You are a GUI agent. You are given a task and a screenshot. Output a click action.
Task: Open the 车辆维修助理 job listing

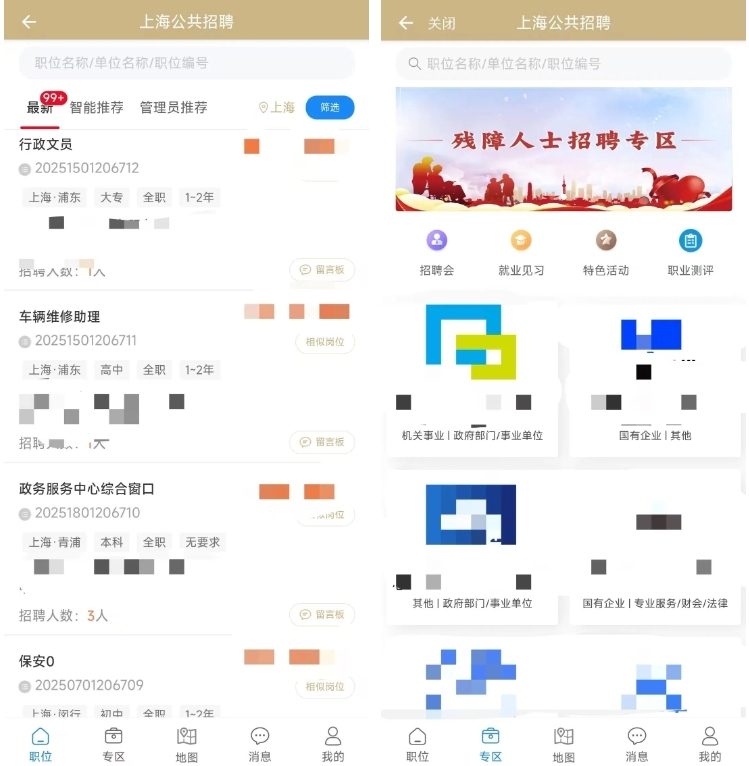[60, 317]
